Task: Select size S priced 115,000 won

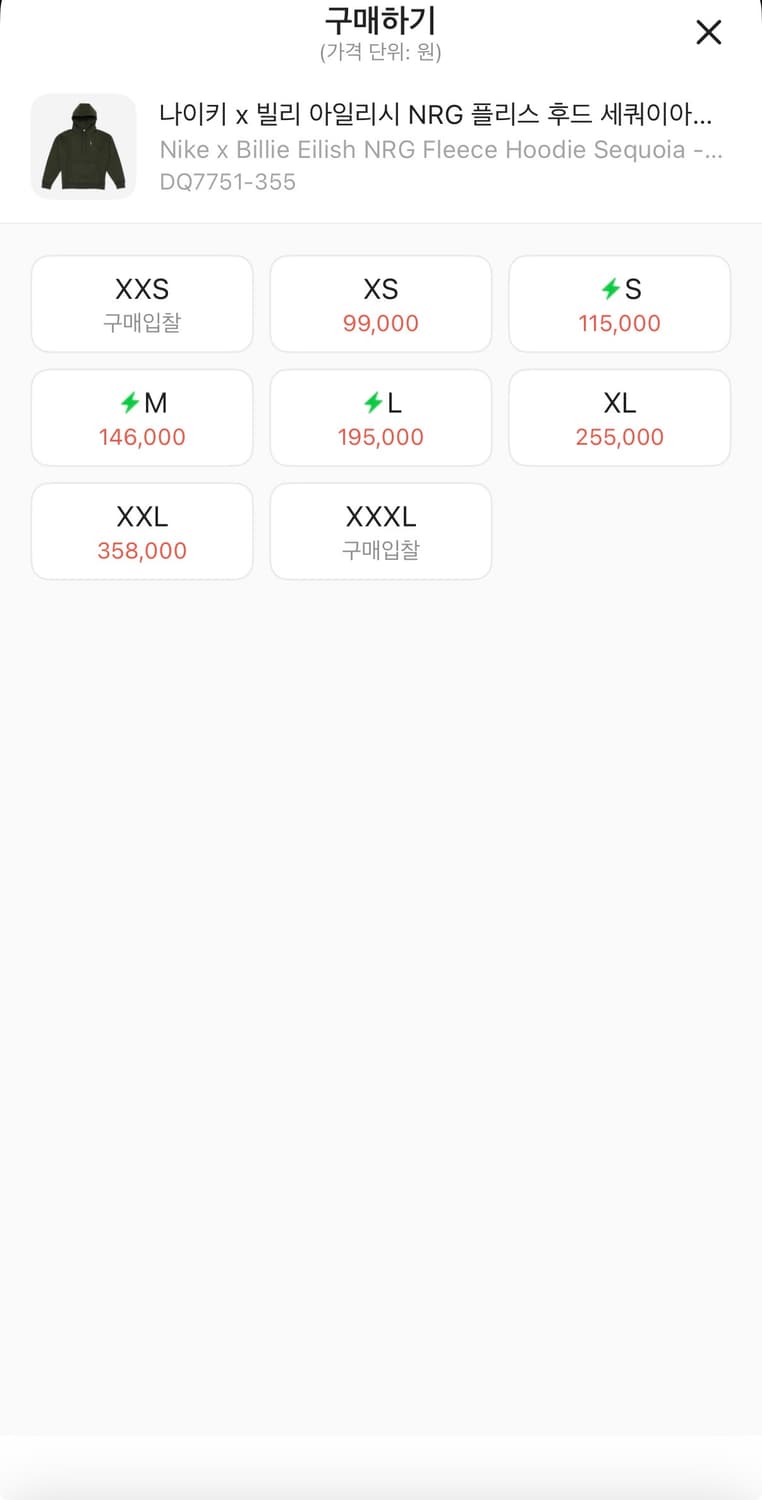Action: click(619, 304)
